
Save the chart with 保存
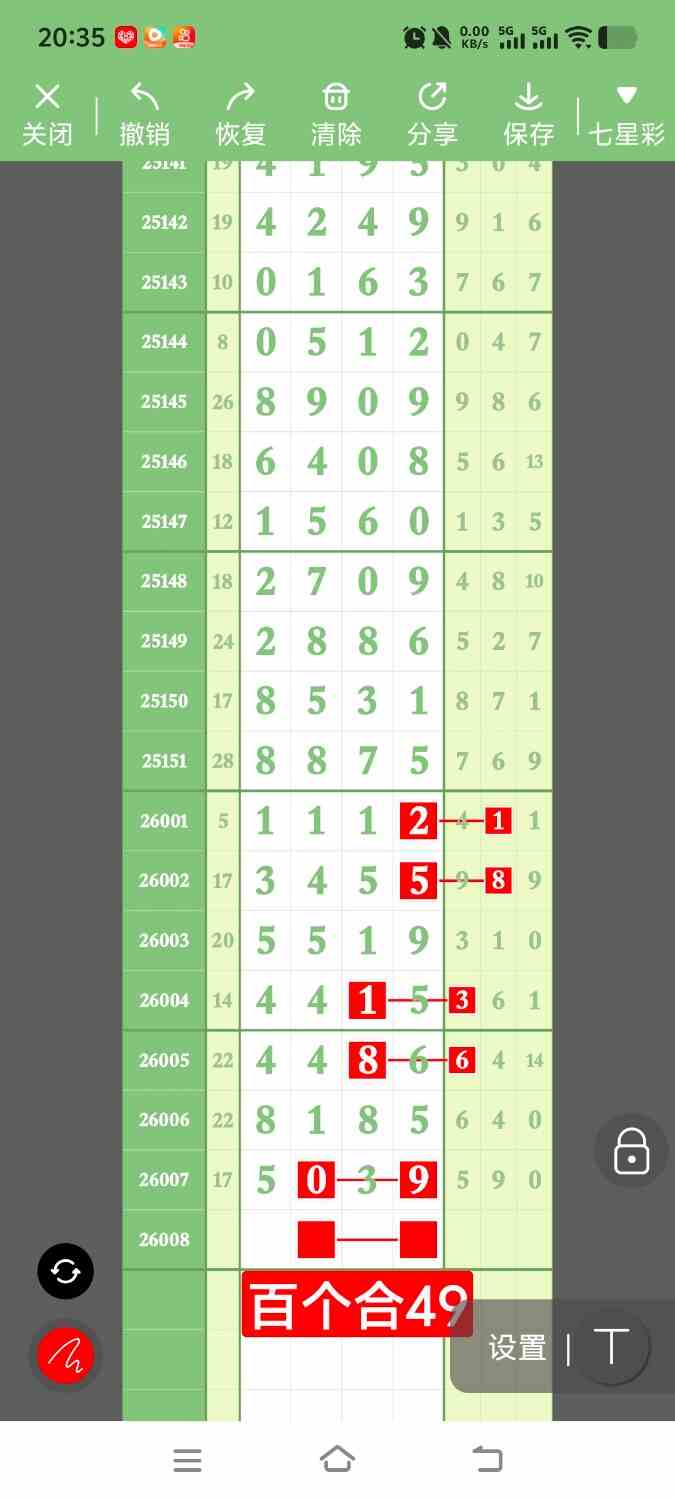528,114
